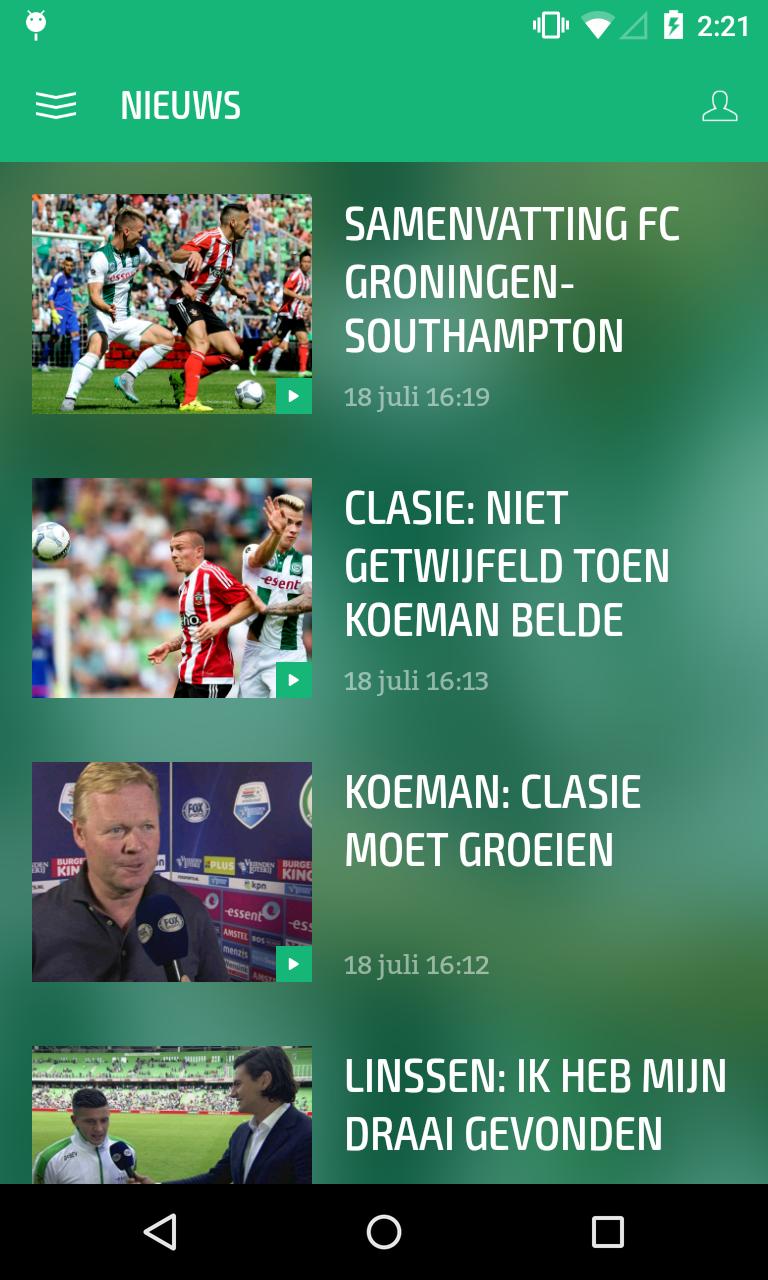768x1280 pixels.
Task: Tap the '18 juli 16:19' timestamp
Action: click(x=416, y=396)
